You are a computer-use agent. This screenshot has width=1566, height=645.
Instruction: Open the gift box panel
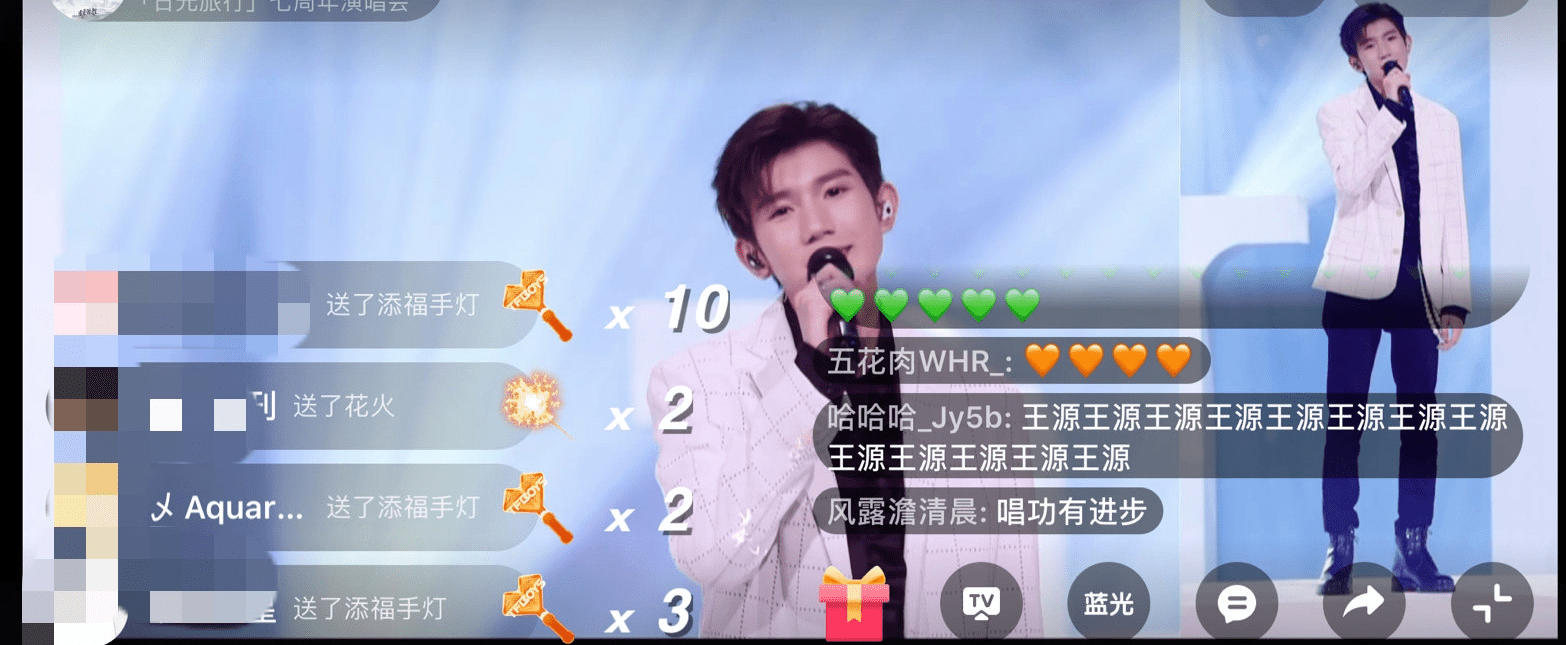tap(853, 603)
